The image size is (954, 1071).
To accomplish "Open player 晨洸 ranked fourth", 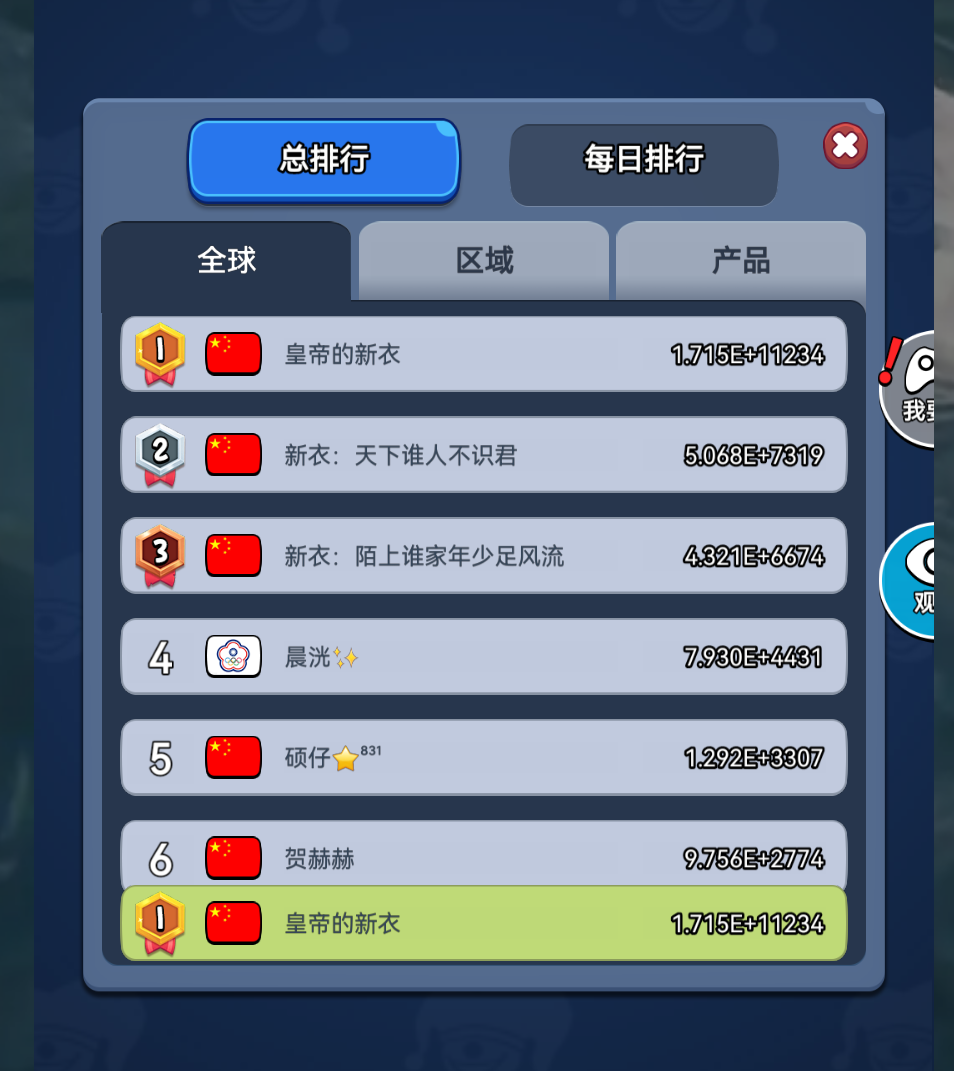I will 484,657.
